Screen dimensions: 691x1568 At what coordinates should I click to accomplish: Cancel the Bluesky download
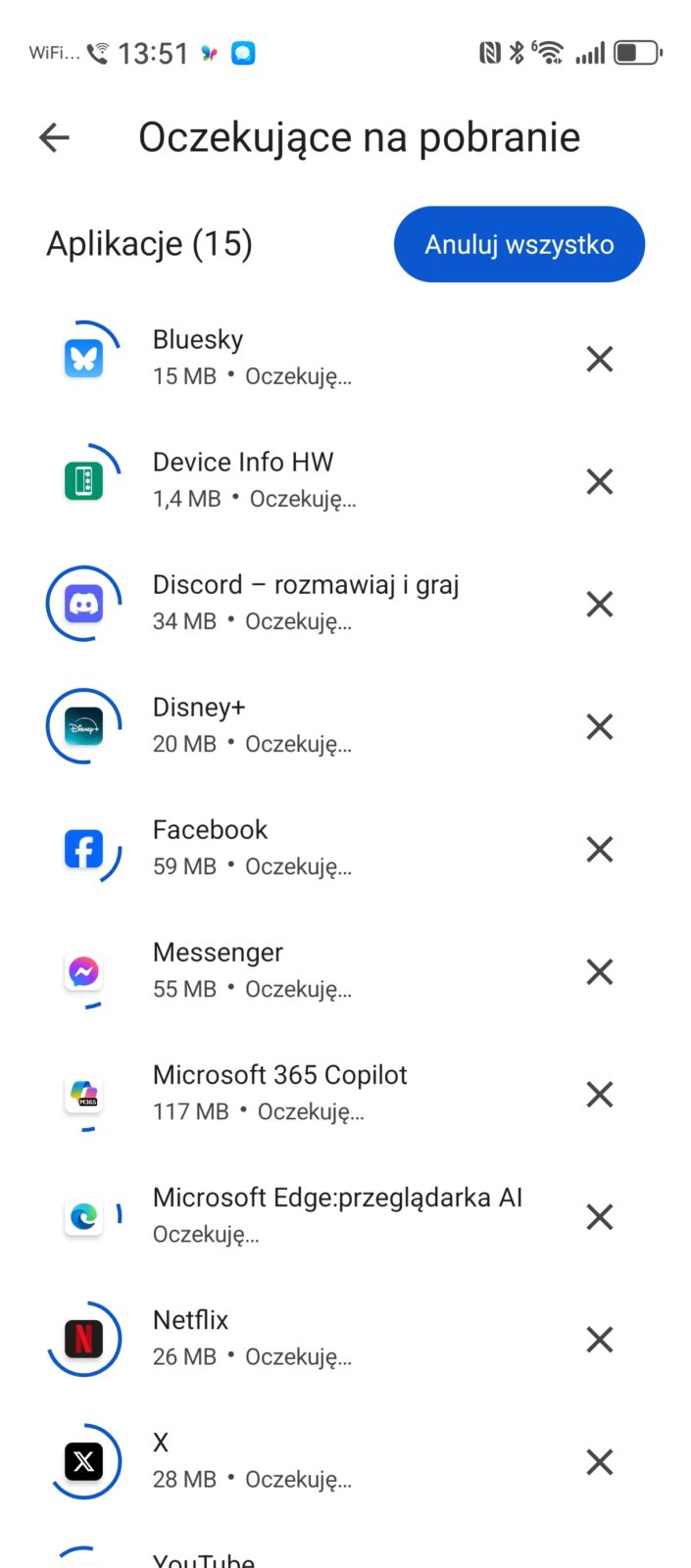pos(599,359)
